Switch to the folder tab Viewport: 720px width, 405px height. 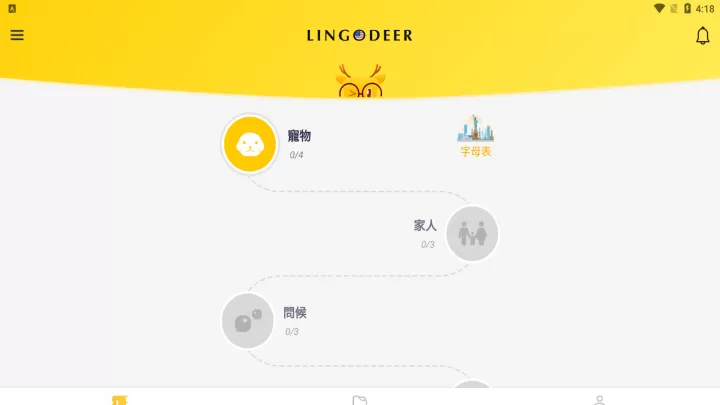[360, 400]
